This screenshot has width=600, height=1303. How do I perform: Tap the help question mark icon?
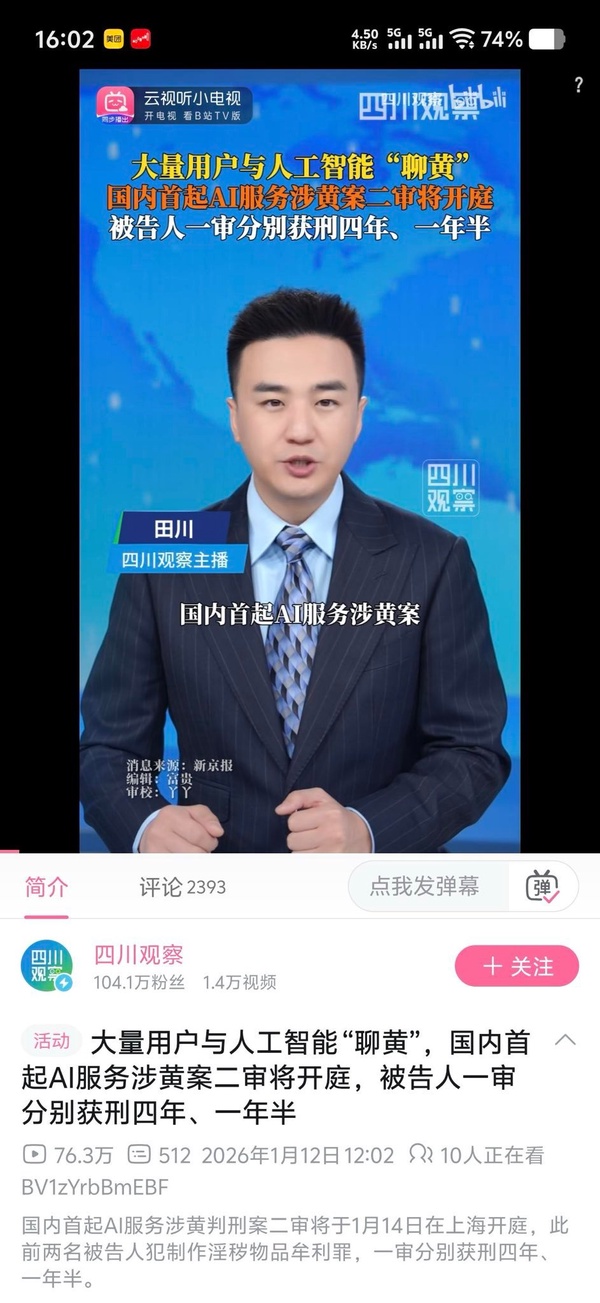point(578,85)
